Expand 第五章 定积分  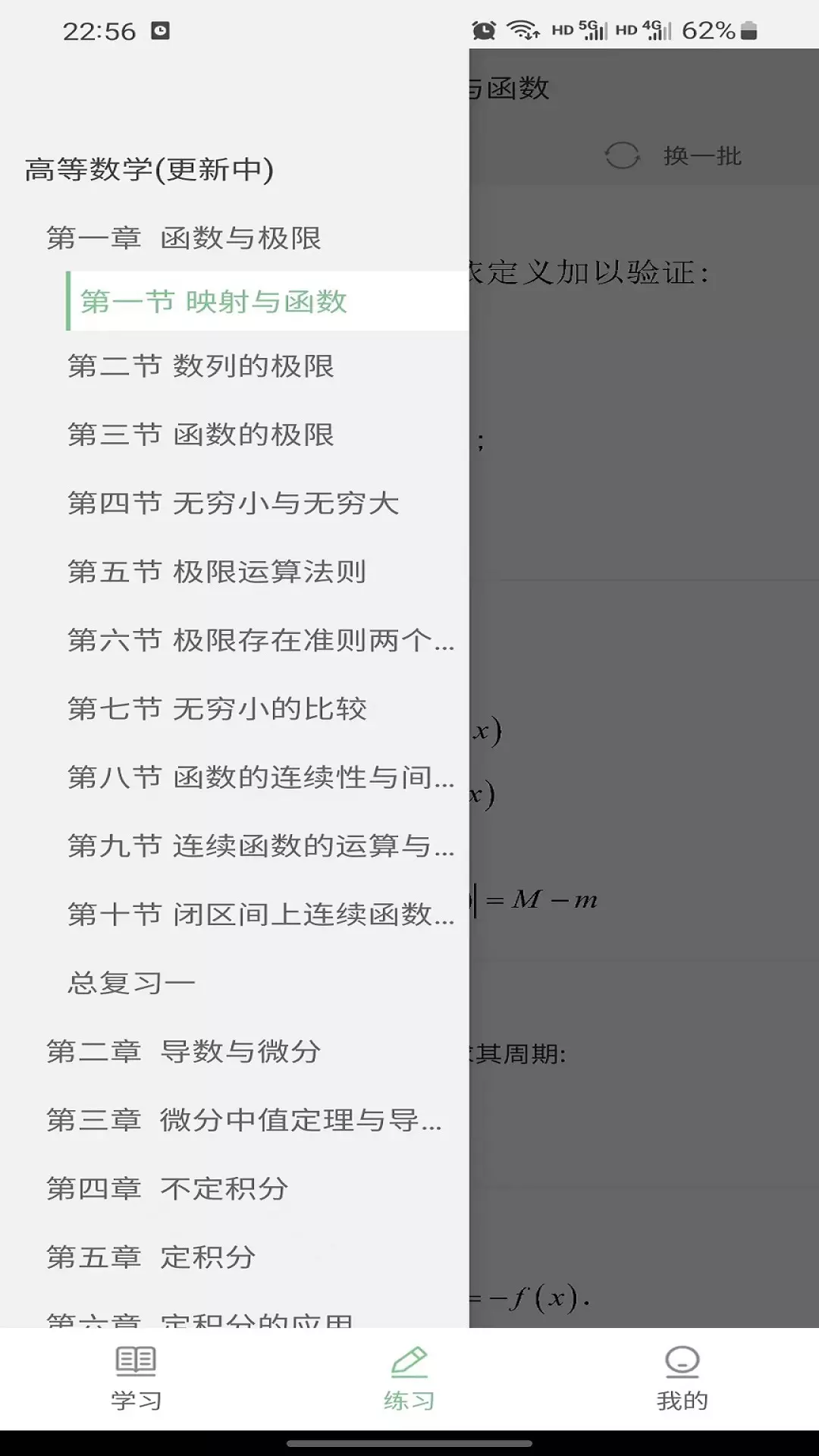click(x=234, y=1257)
